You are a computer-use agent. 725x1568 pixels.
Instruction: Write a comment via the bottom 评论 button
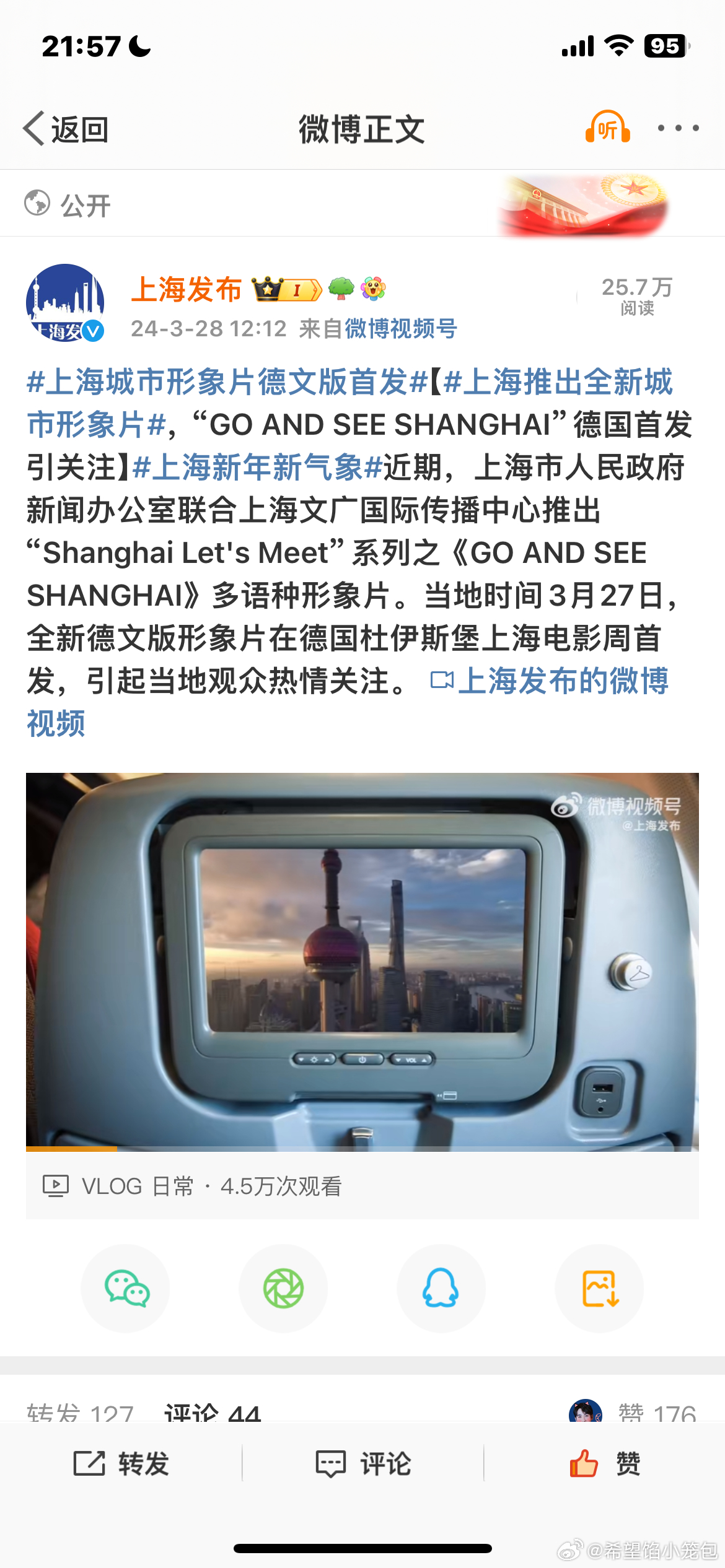click(x=363, y=1464)
